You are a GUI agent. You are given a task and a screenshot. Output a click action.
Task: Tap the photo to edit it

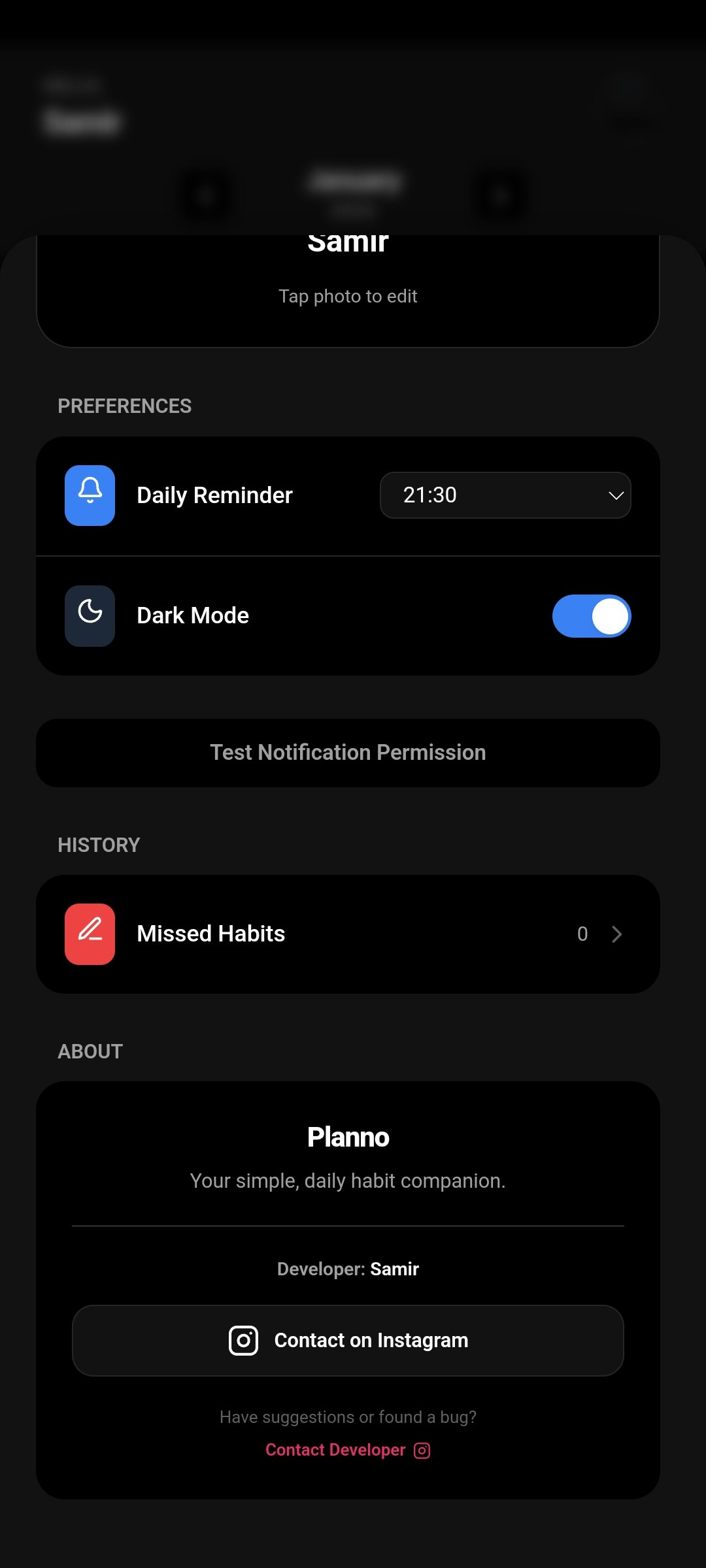[x=348, y=295]
